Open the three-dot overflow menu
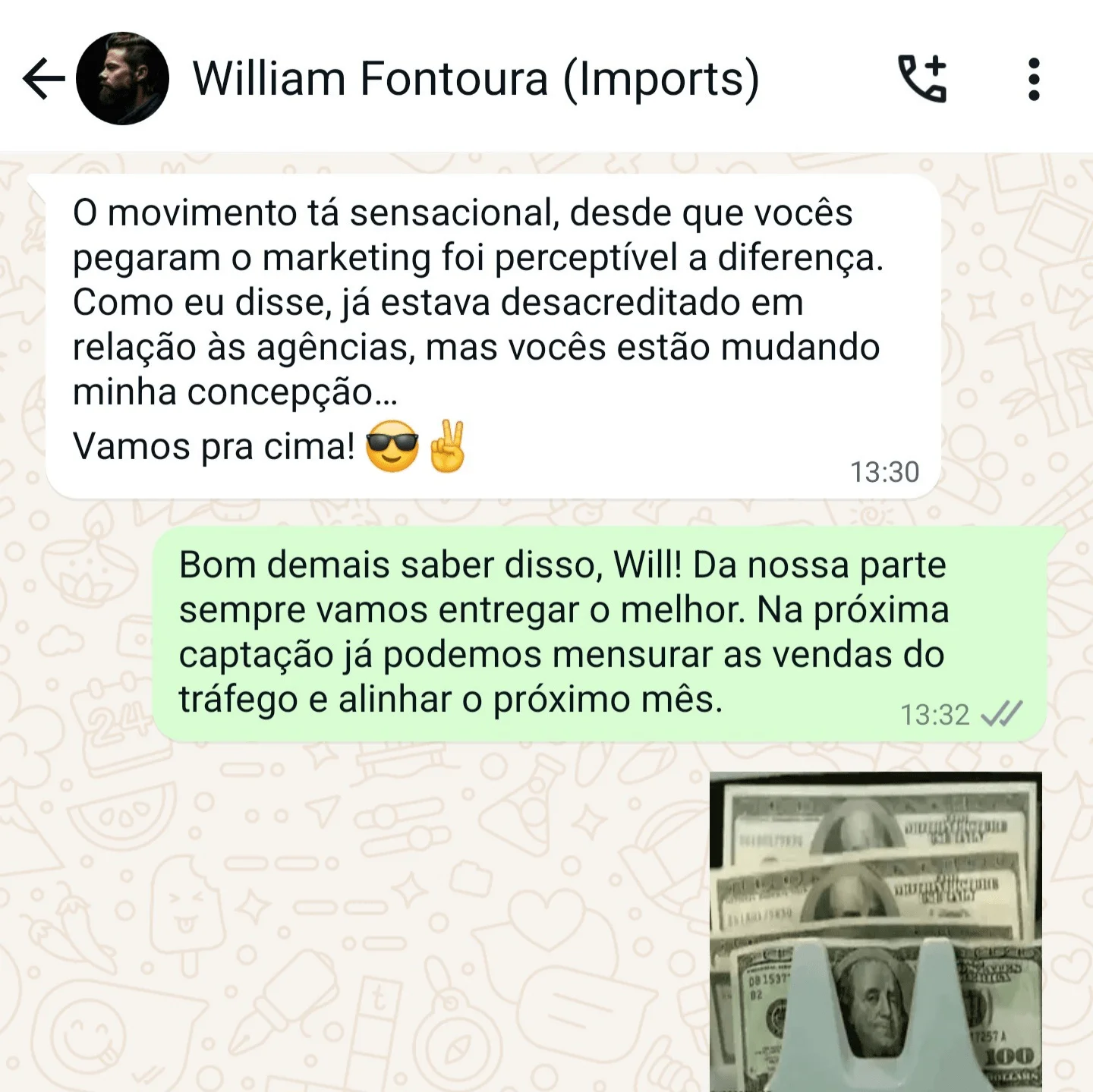1093x1092 pixels. (x=1033, y=78)
